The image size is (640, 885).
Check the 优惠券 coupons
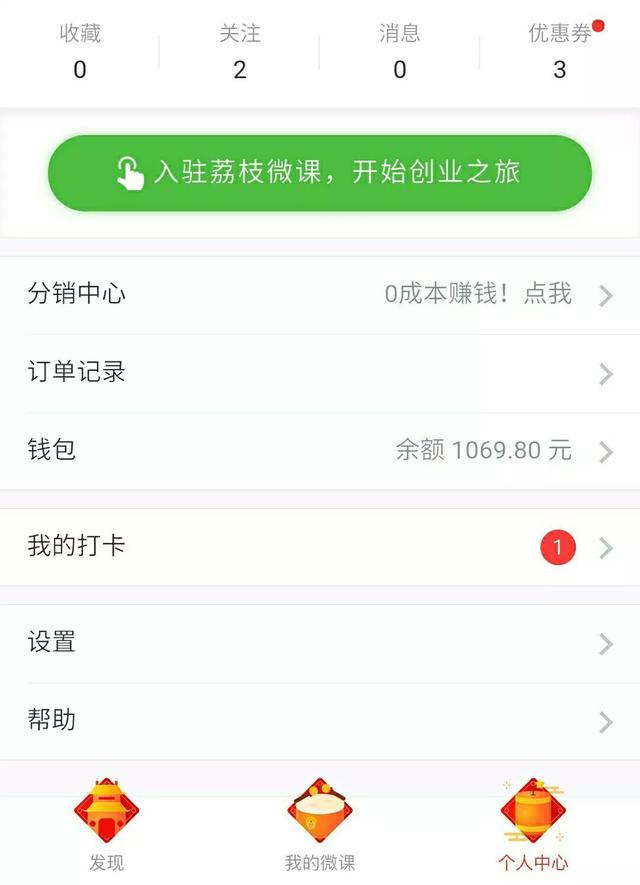coord(560,51)
